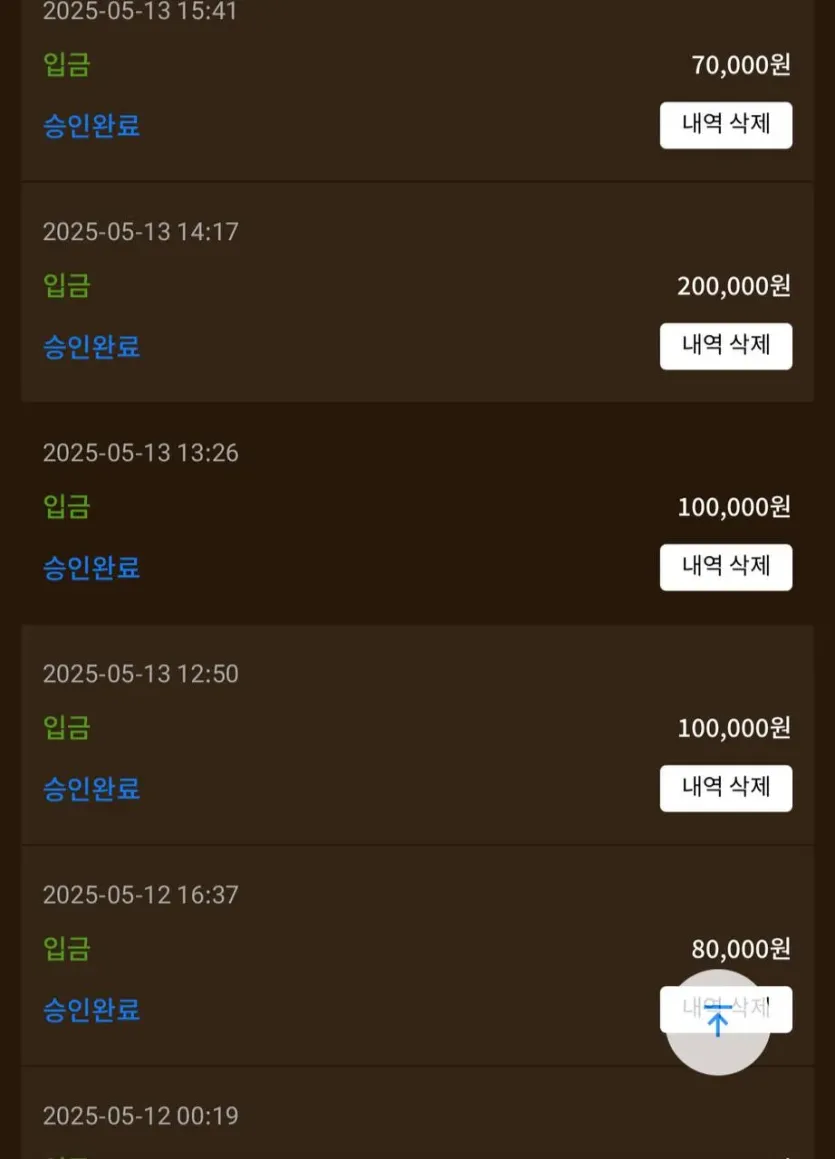Remove the 2025-05-13 12:50 deposit entry

726,788
